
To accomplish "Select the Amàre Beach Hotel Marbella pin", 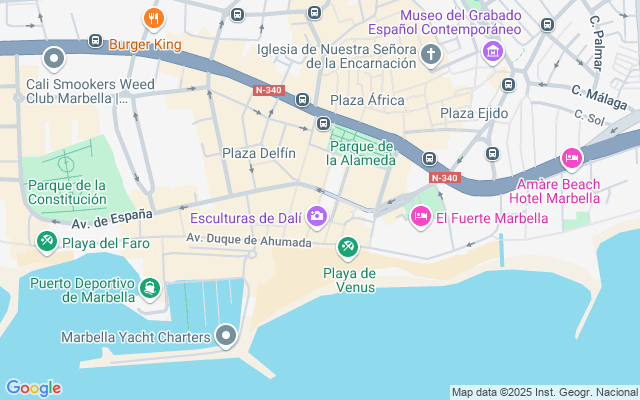I will pos(572,159).
